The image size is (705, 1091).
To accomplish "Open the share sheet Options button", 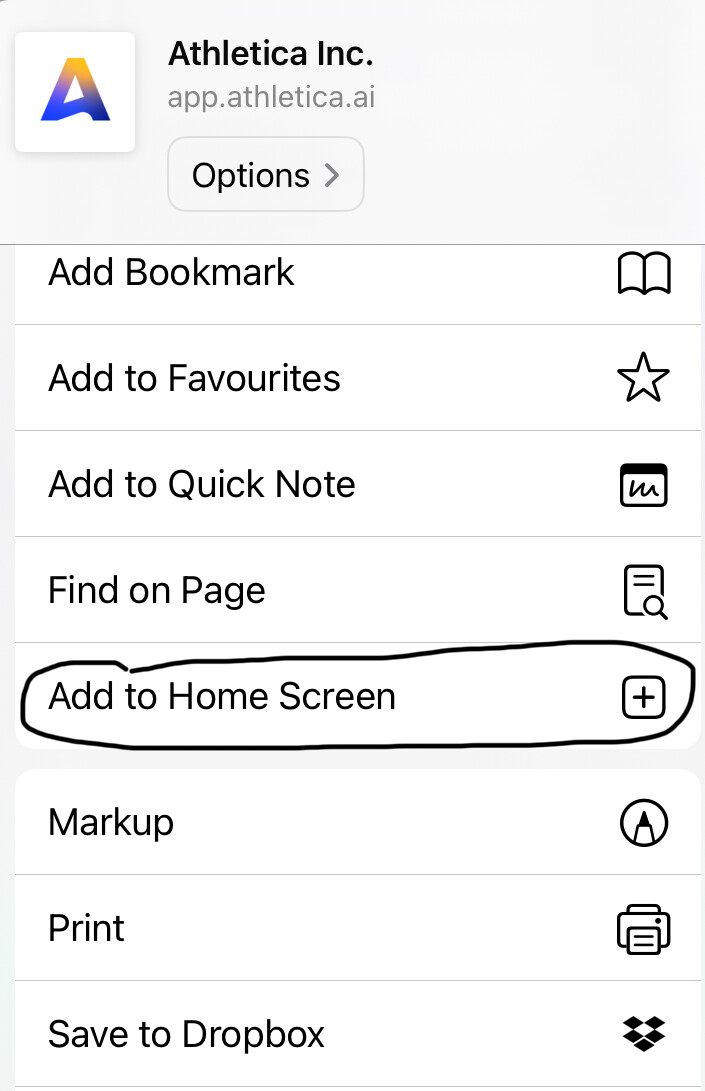I will tap(265, 175).
